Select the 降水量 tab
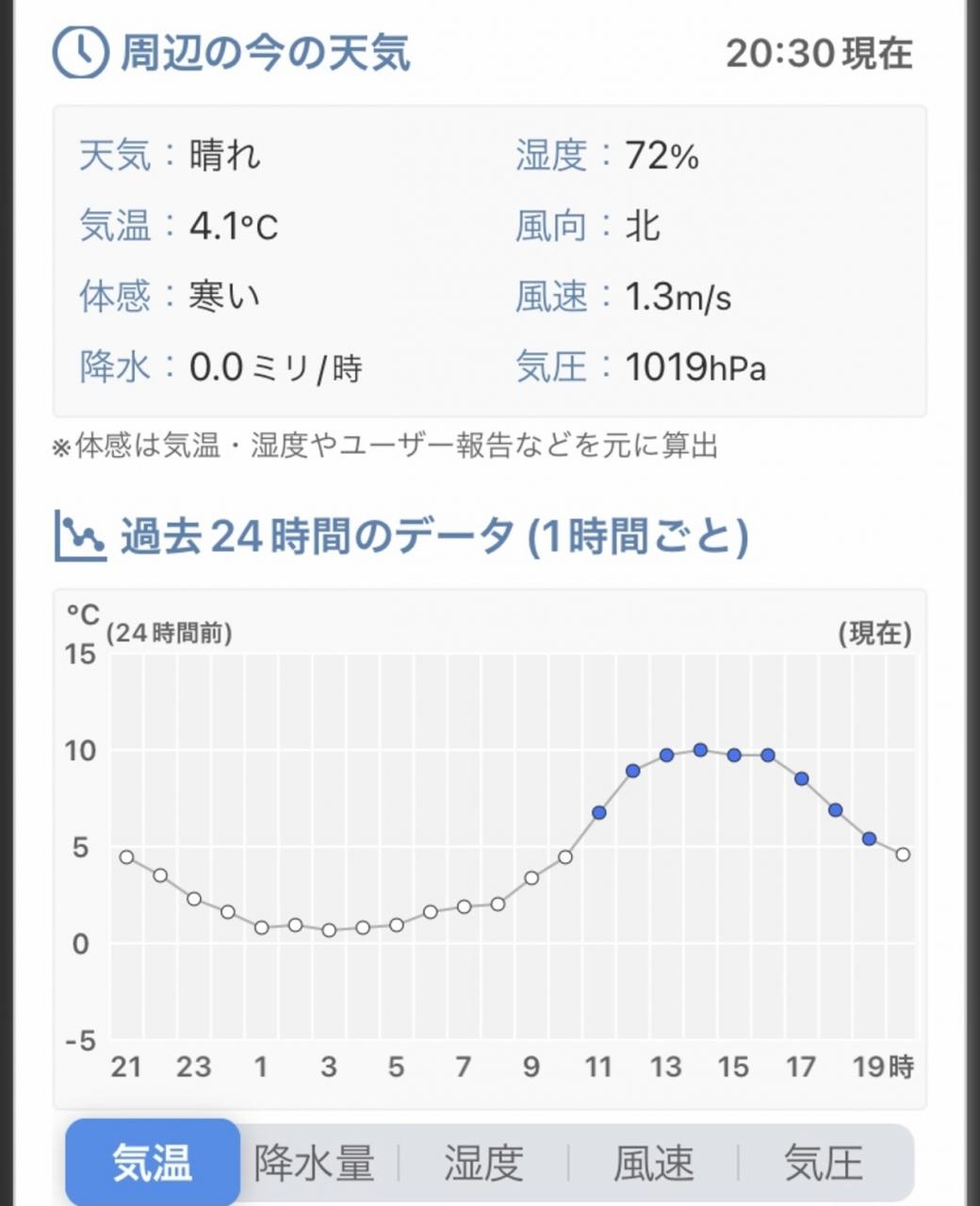Screen dimensions: 980x1206 click(315, 1163)
